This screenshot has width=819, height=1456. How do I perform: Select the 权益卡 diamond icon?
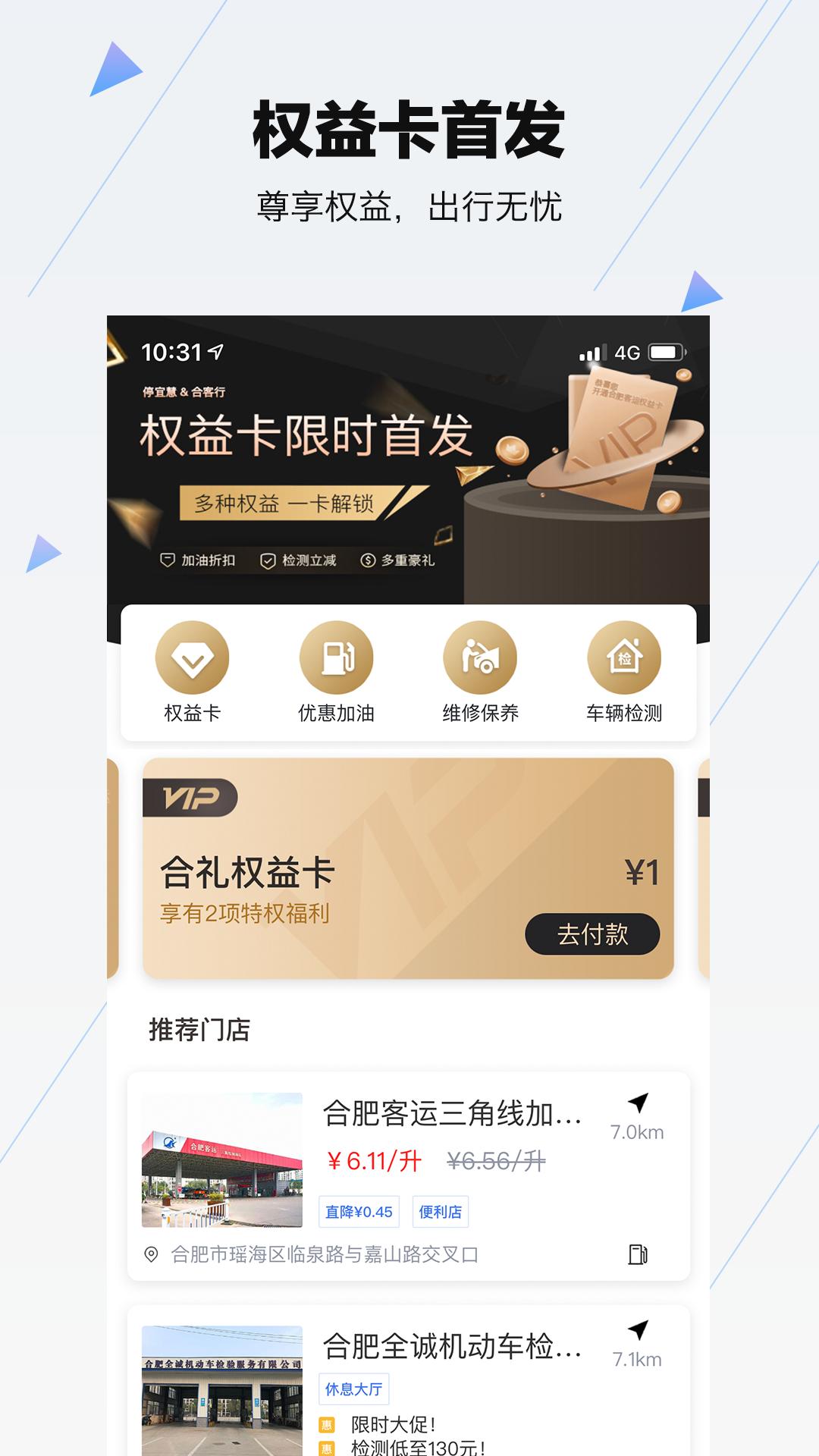(192, 659)
